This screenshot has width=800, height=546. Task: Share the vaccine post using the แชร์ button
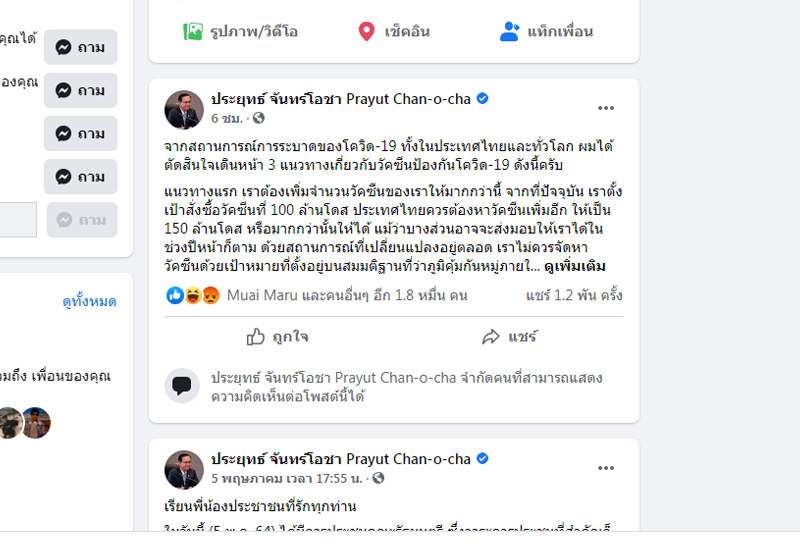(509, 337)
